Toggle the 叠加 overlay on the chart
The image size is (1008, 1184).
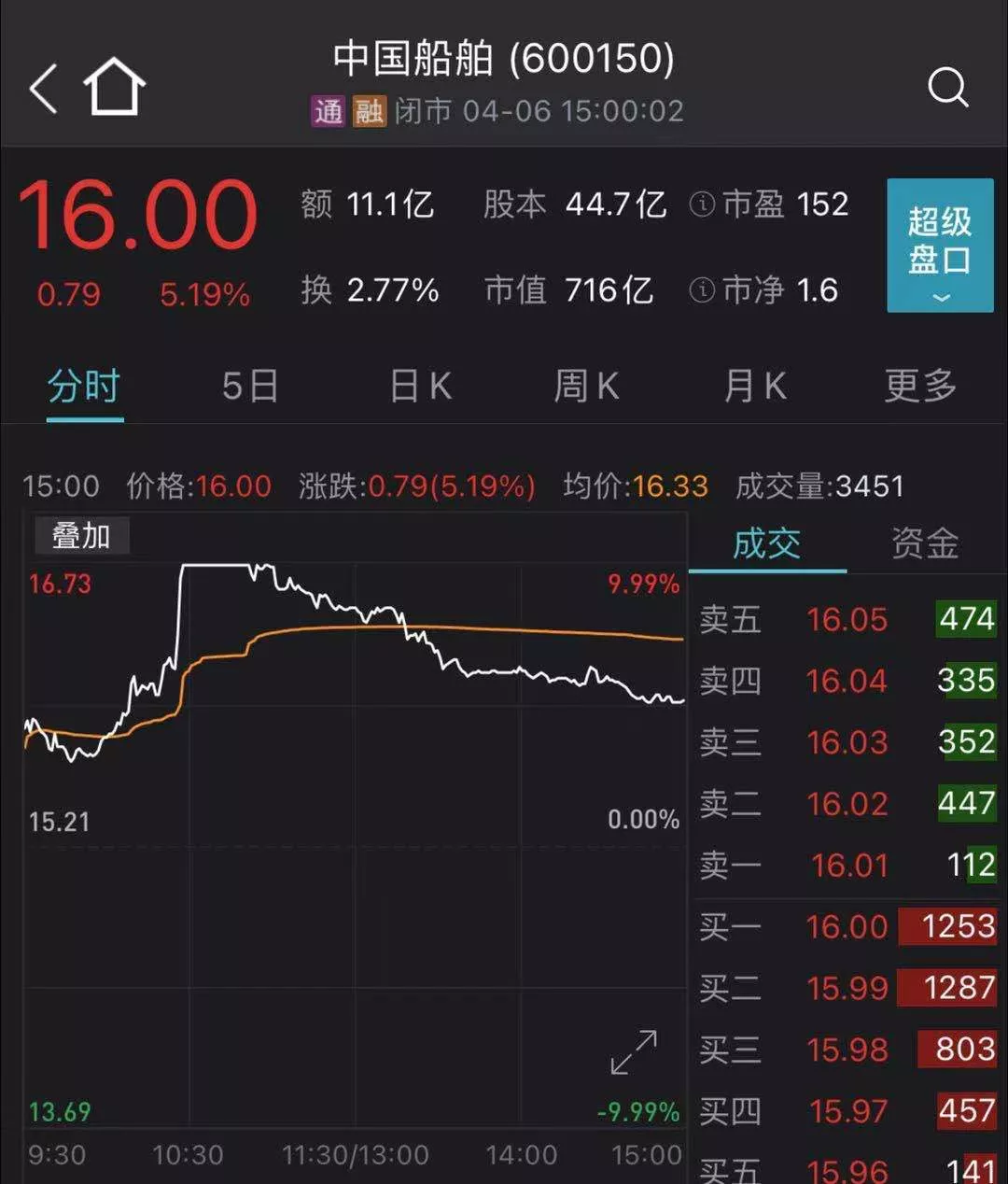click(81, 535)
